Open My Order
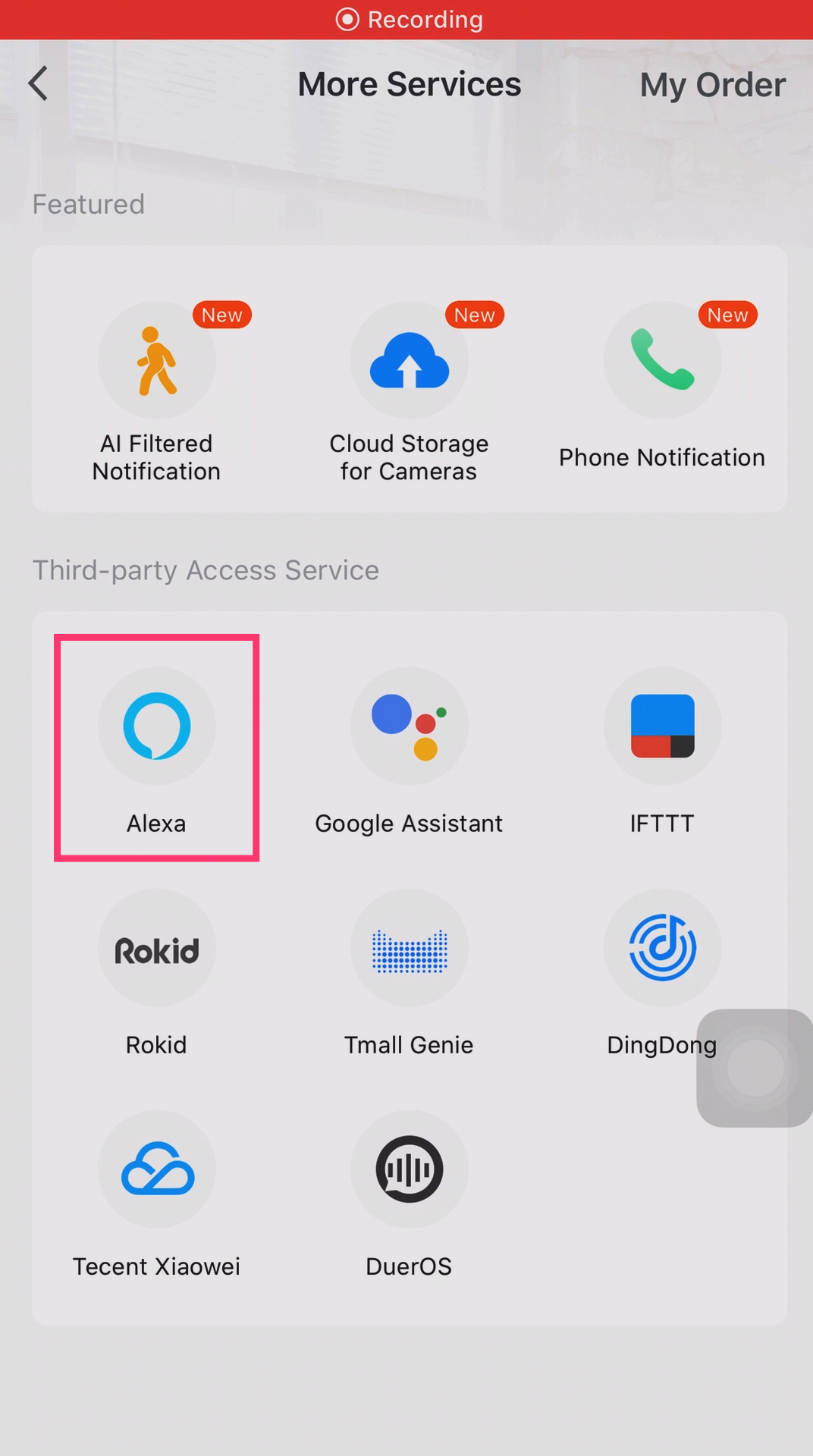This screenshot has height=1456, width=813. tap(711, 85)
